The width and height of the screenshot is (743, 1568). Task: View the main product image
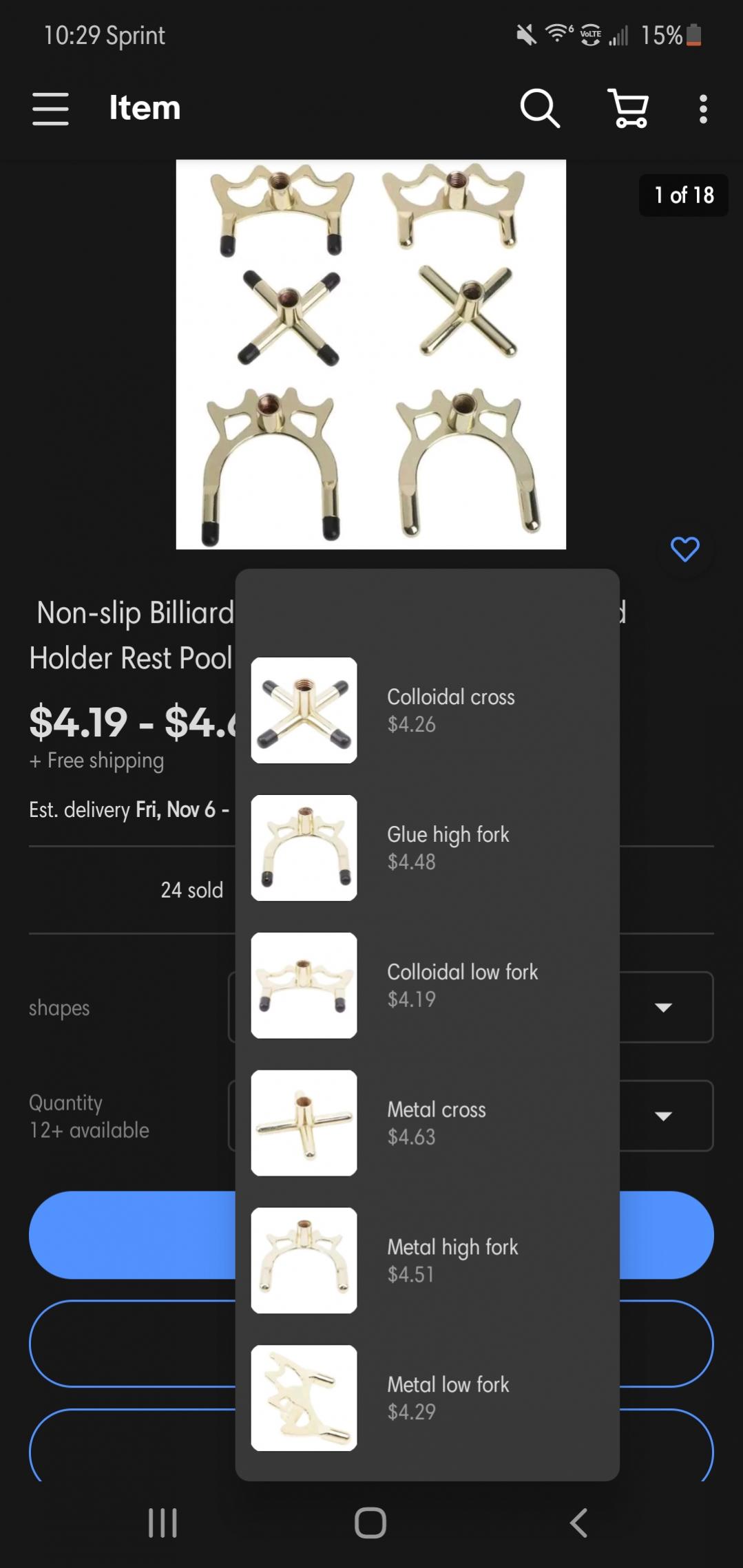(x=370, y=354)
